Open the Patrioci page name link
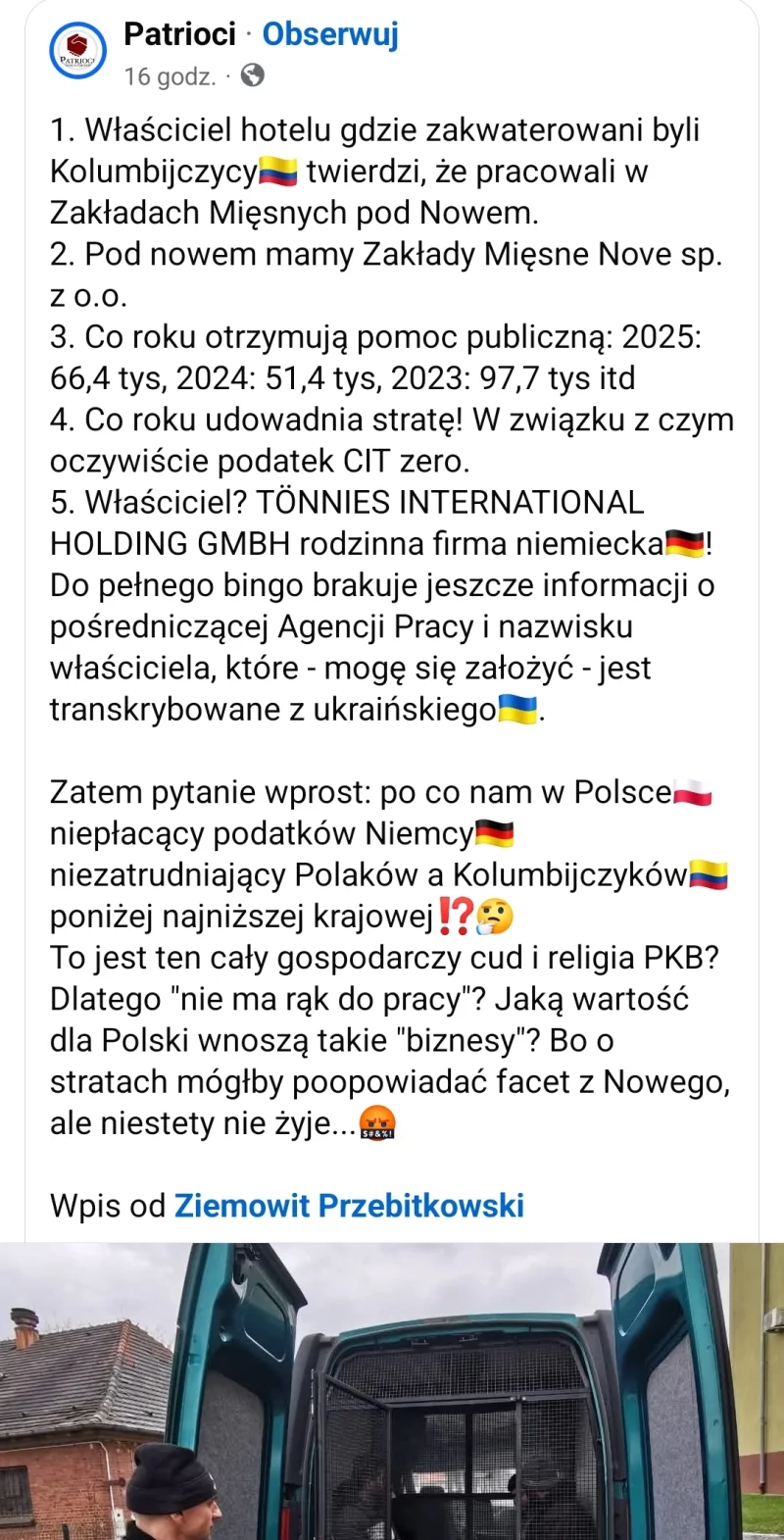This screenshot has height=1540, width=784. (179, 34)
